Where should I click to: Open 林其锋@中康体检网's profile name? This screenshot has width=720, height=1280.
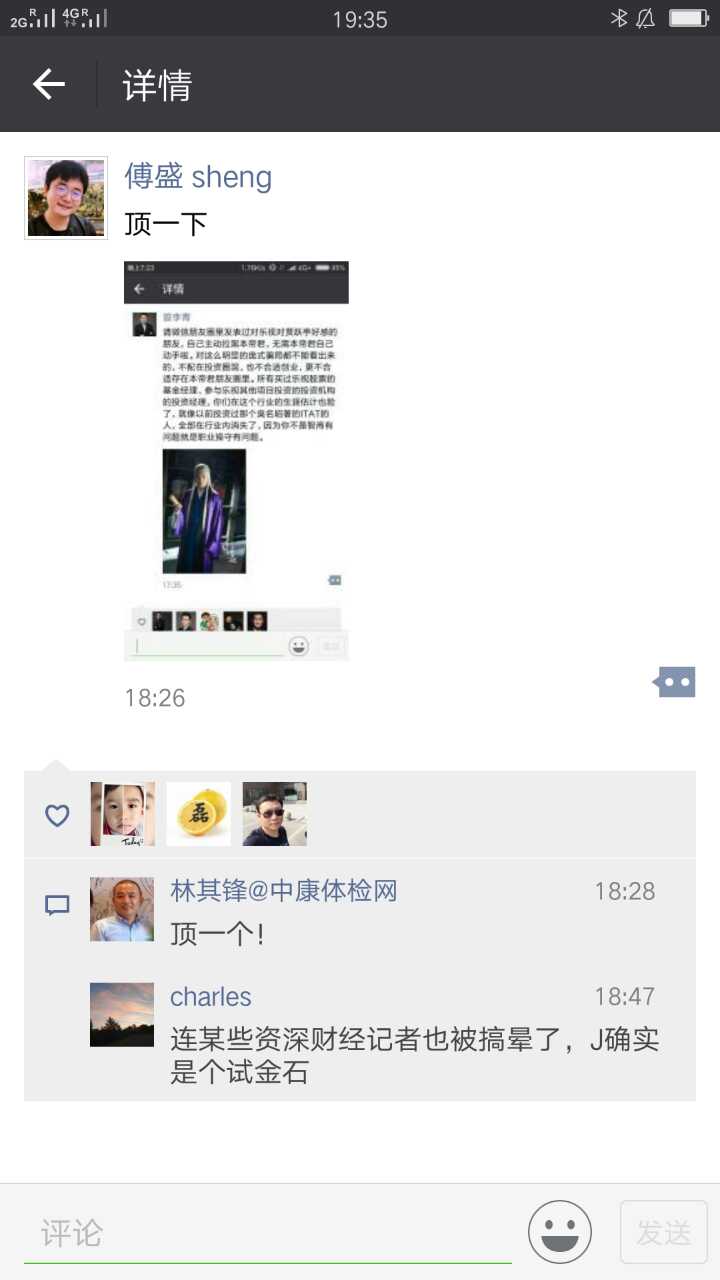[284, 890]
